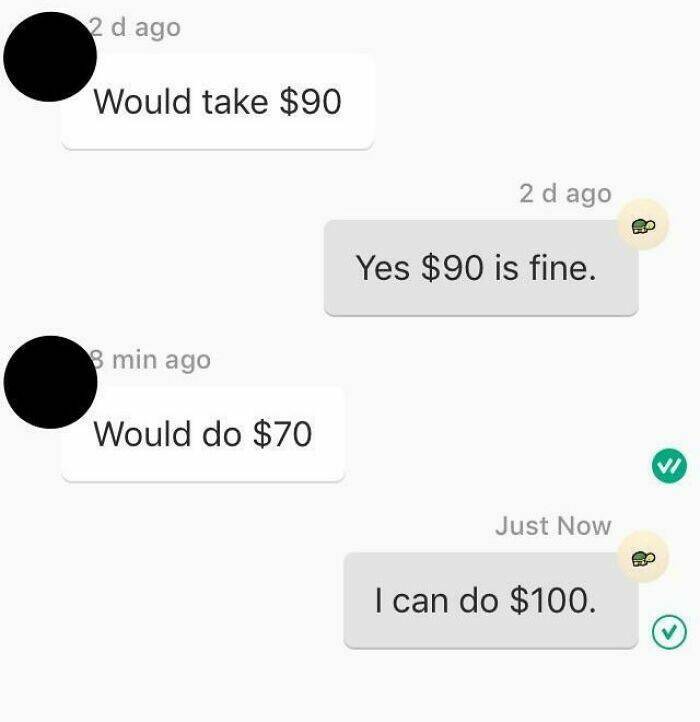Tap turtle avatar beside "I can do $100."
The image size is (700, 722).
(x=643, y=558)
